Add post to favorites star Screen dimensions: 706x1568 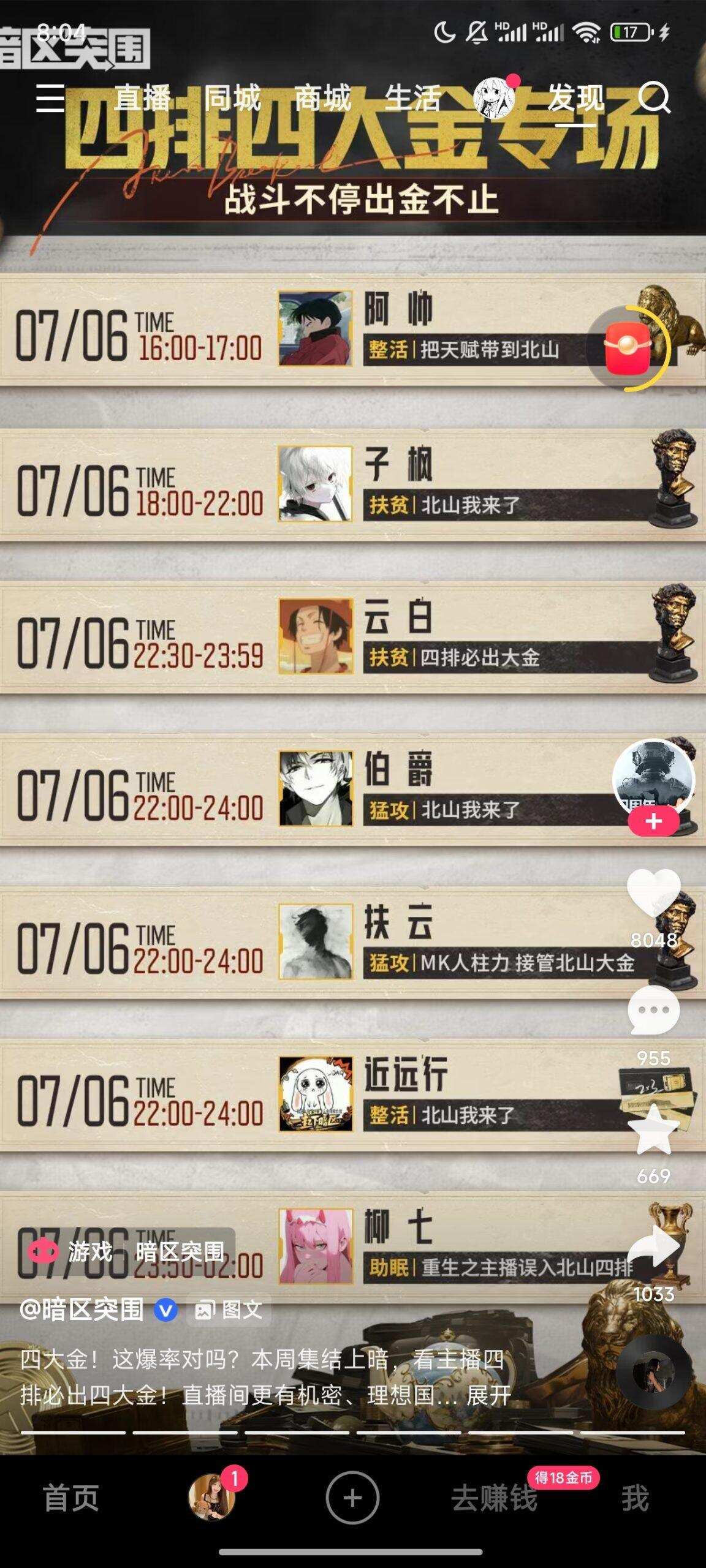[653, 1130]
